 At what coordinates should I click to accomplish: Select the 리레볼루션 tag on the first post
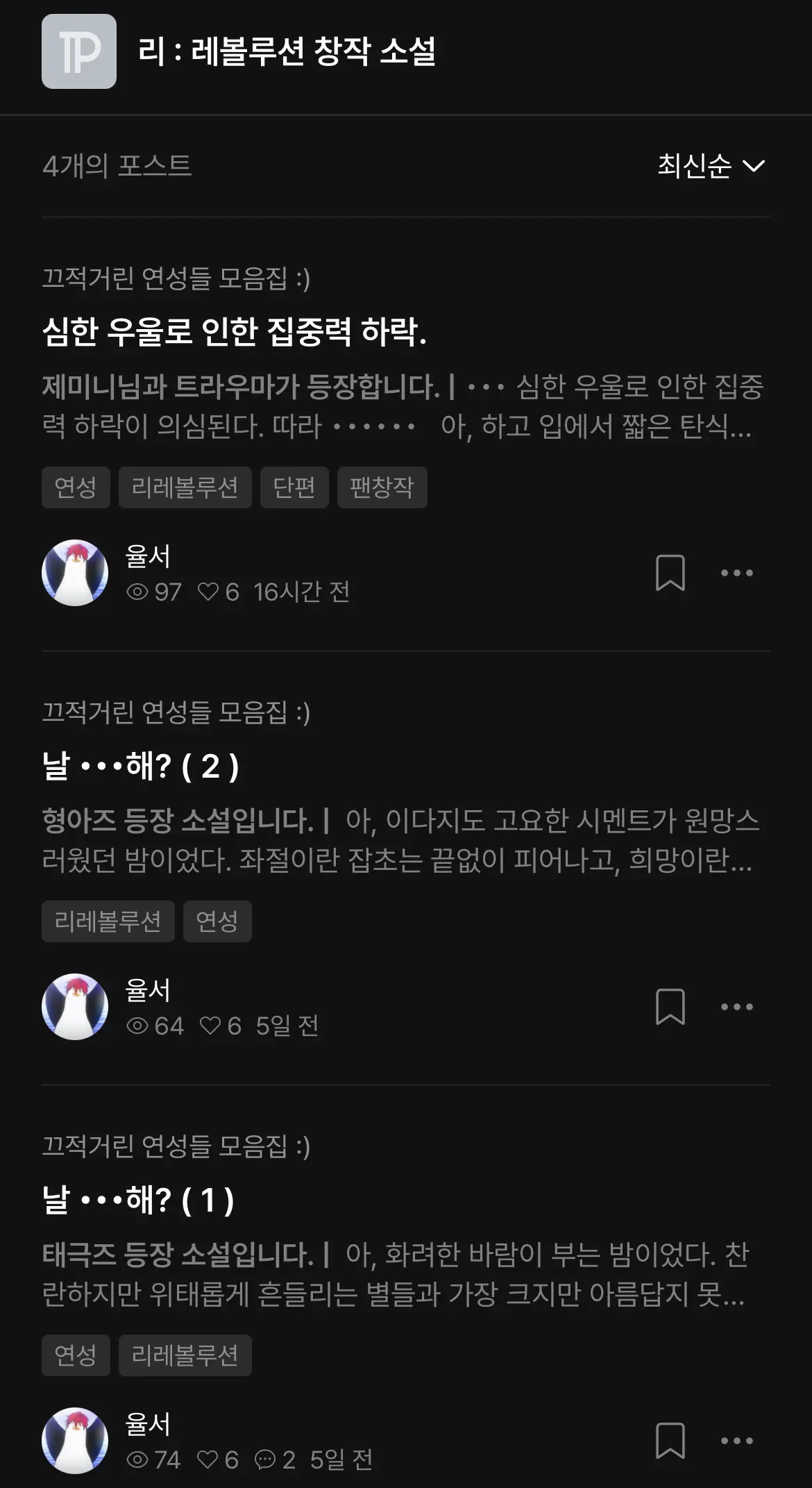pos(185,487)
